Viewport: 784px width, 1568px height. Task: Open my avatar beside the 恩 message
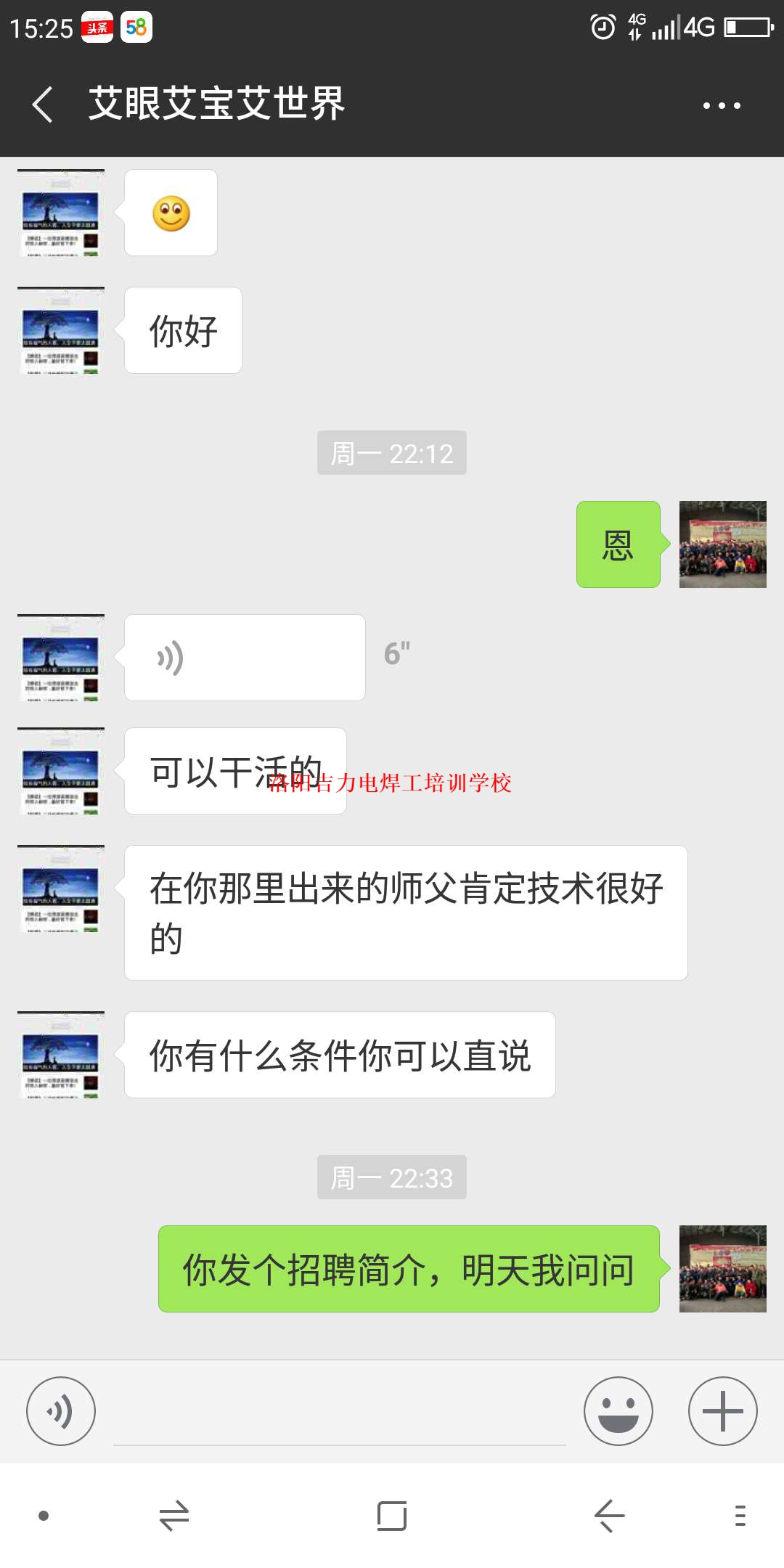point(722,544)
